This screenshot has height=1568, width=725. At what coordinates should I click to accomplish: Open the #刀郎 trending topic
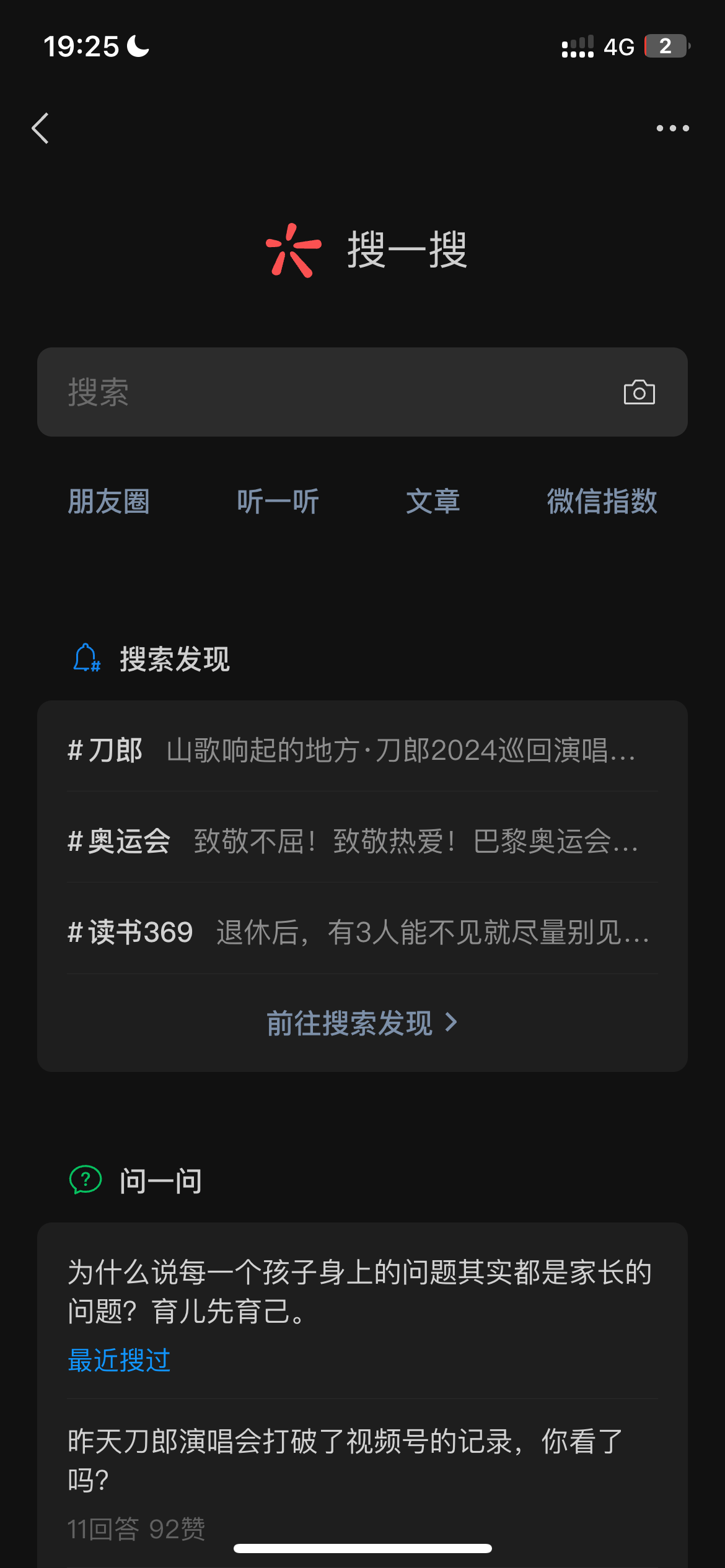(362, 751)
